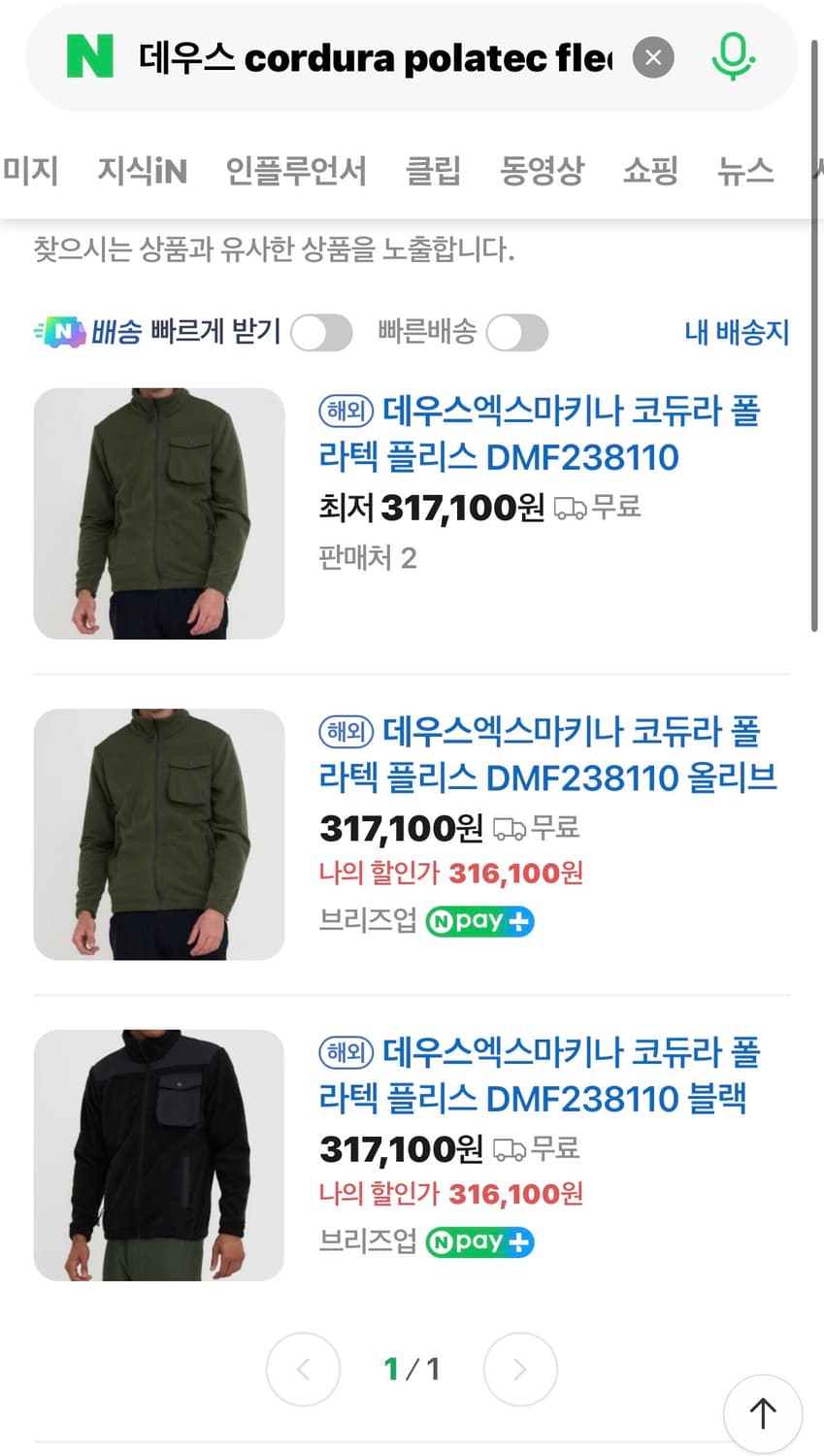Switch to the 쇼핑 tab
This screenshot has width=824, height=1456.
click(649, 171)
